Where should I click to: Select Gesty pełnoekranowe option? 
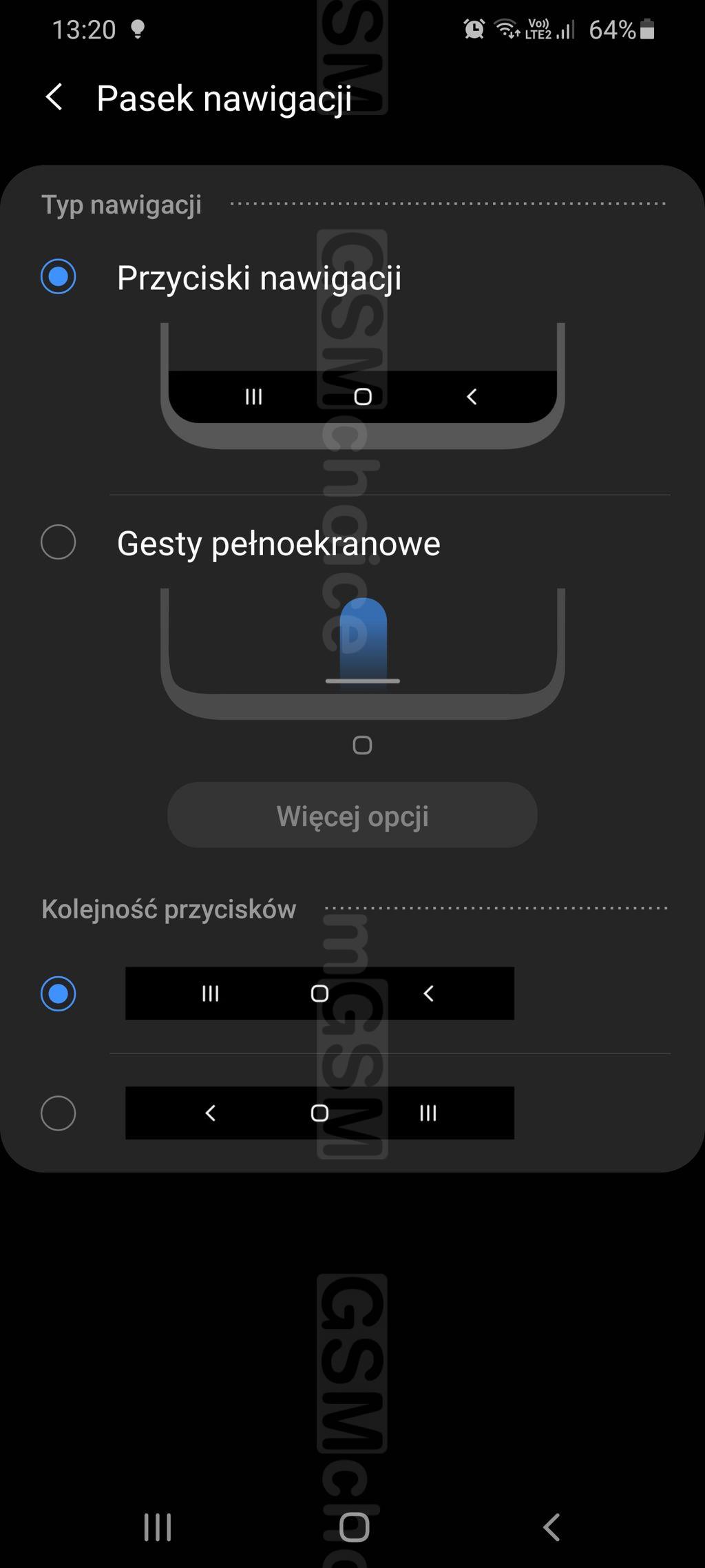point(59,542)
